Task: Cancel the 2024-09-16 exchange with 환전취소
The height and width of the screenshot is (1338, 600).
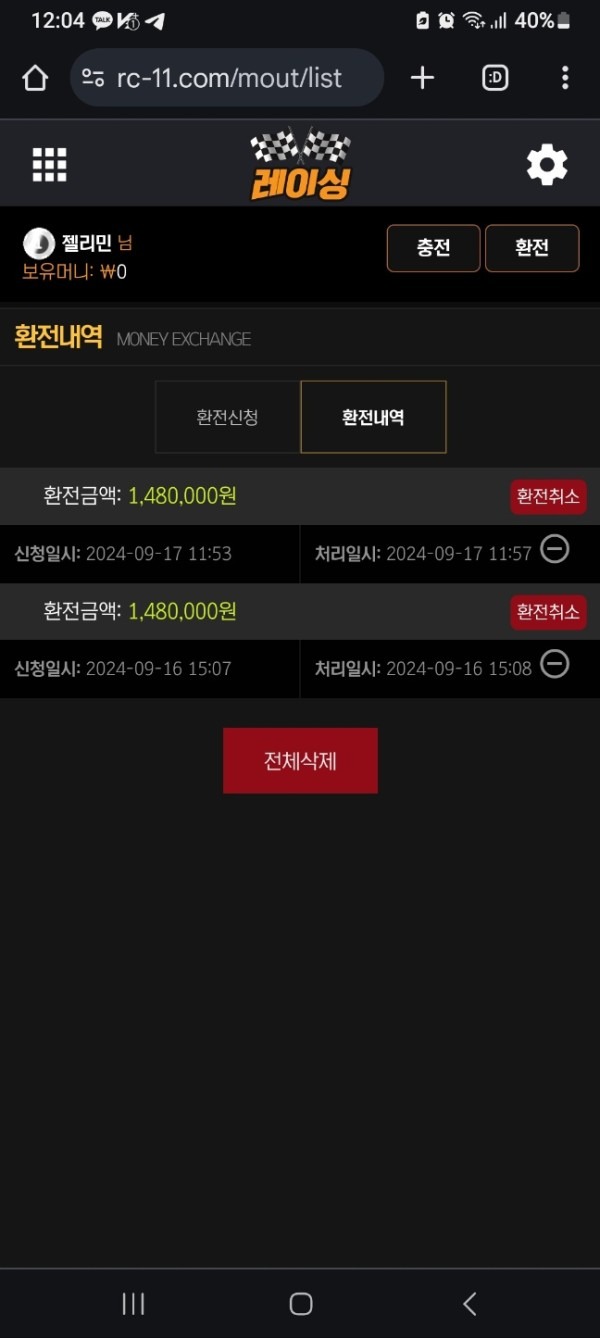Action: coord(548,611)
